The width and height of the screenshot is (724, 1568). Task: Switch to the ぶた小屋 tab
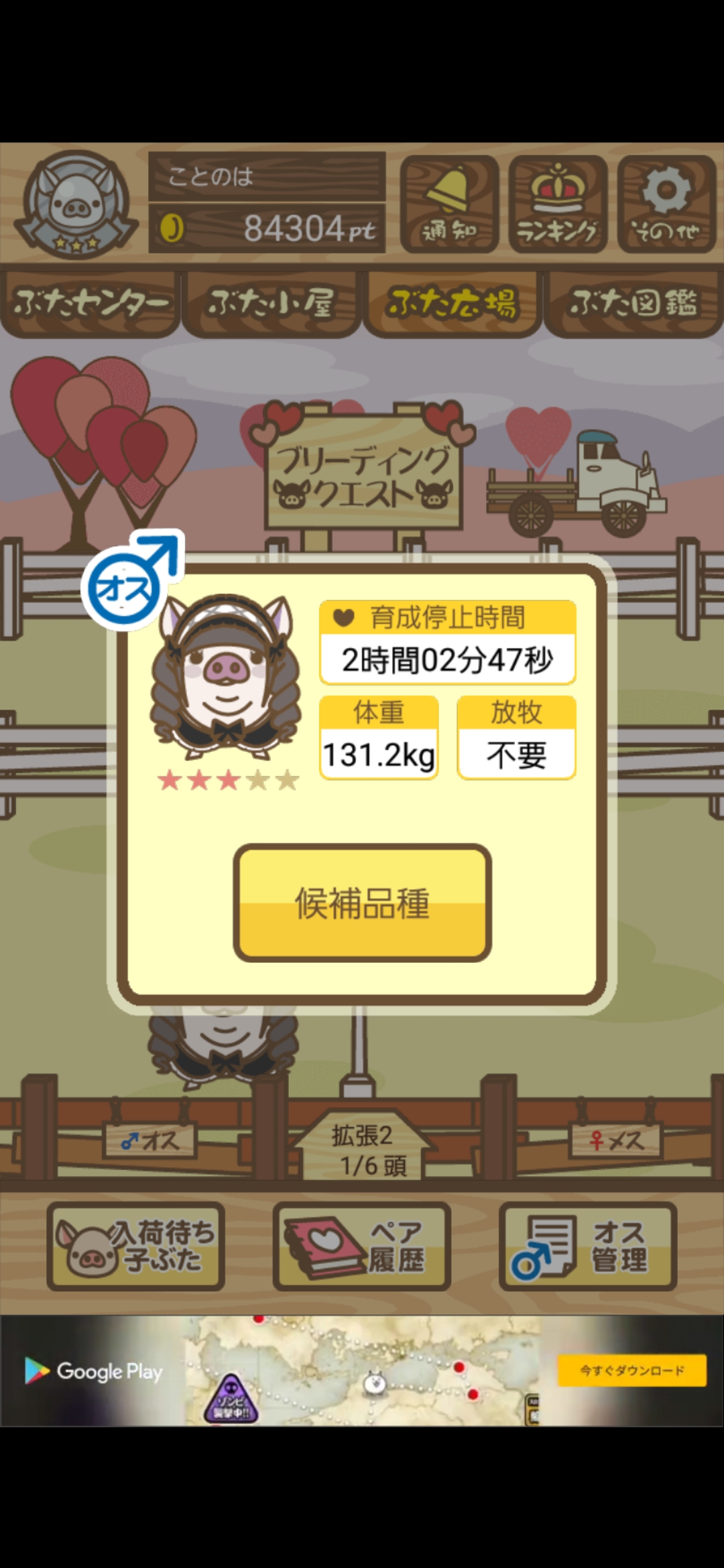[271, 304]
